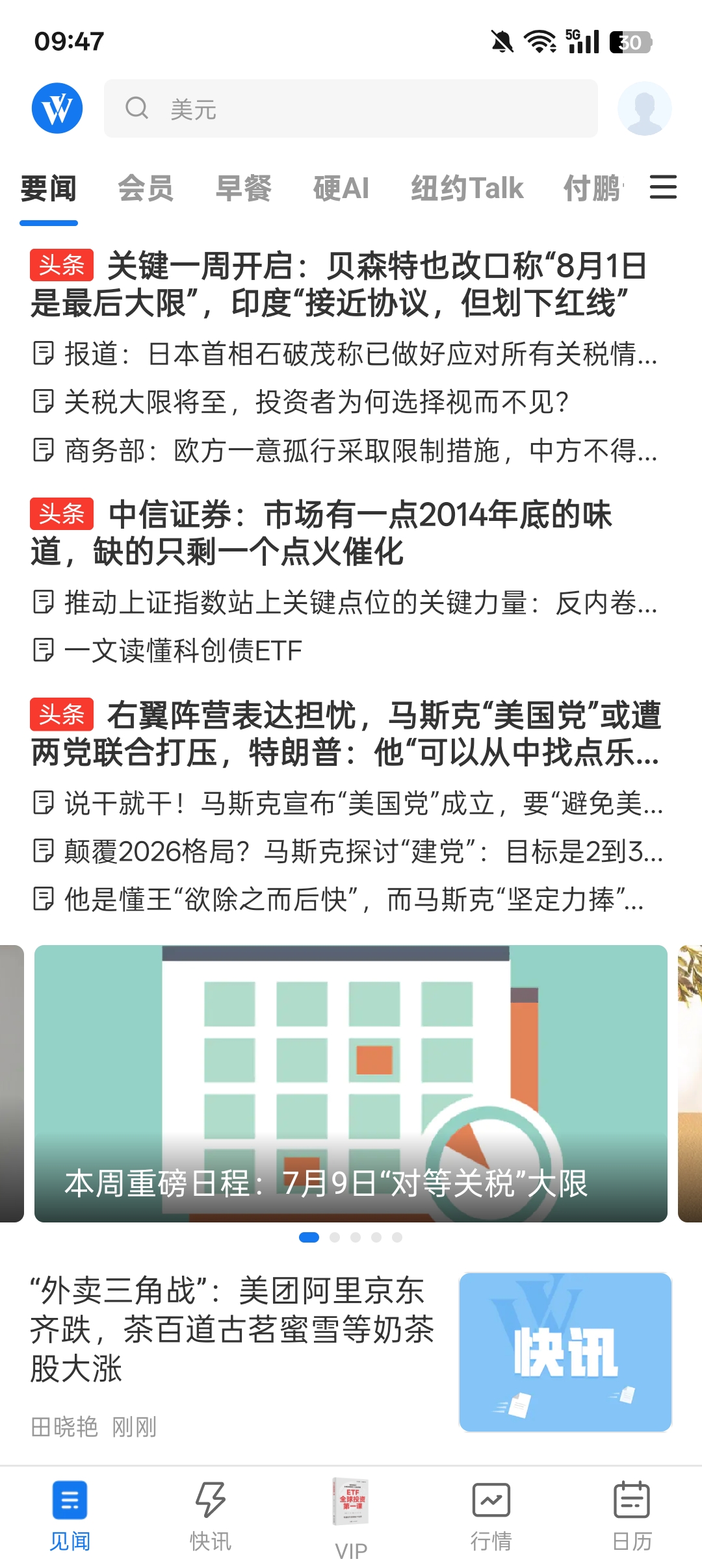The width and height of the screenshot is (702, 1568).
Task: Open 中信证券 2014年底 headline
Action: (x=322, y=533)
